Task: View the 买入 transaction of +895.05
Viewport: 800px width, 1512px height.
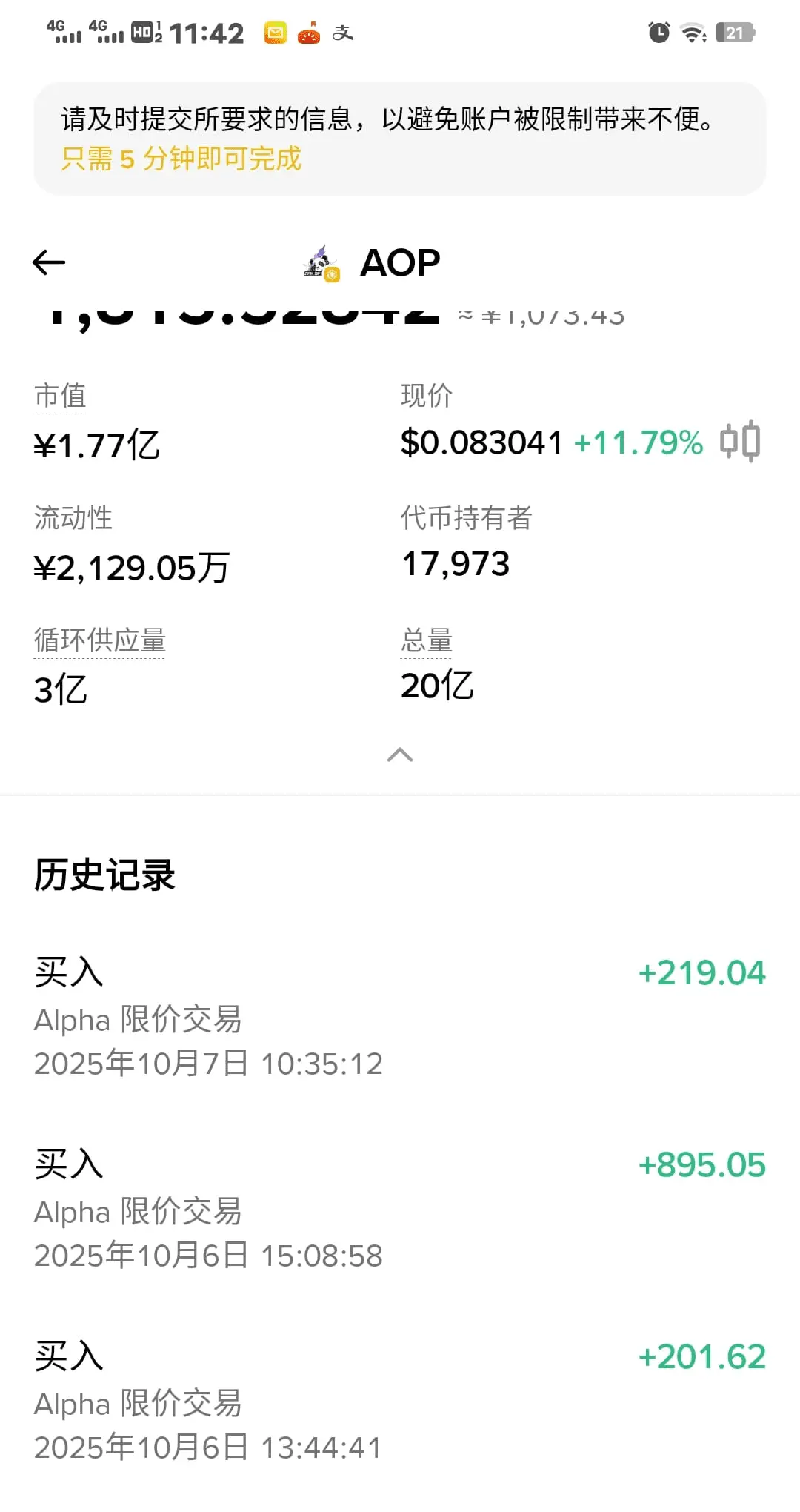Action: tap(400, 1209)
